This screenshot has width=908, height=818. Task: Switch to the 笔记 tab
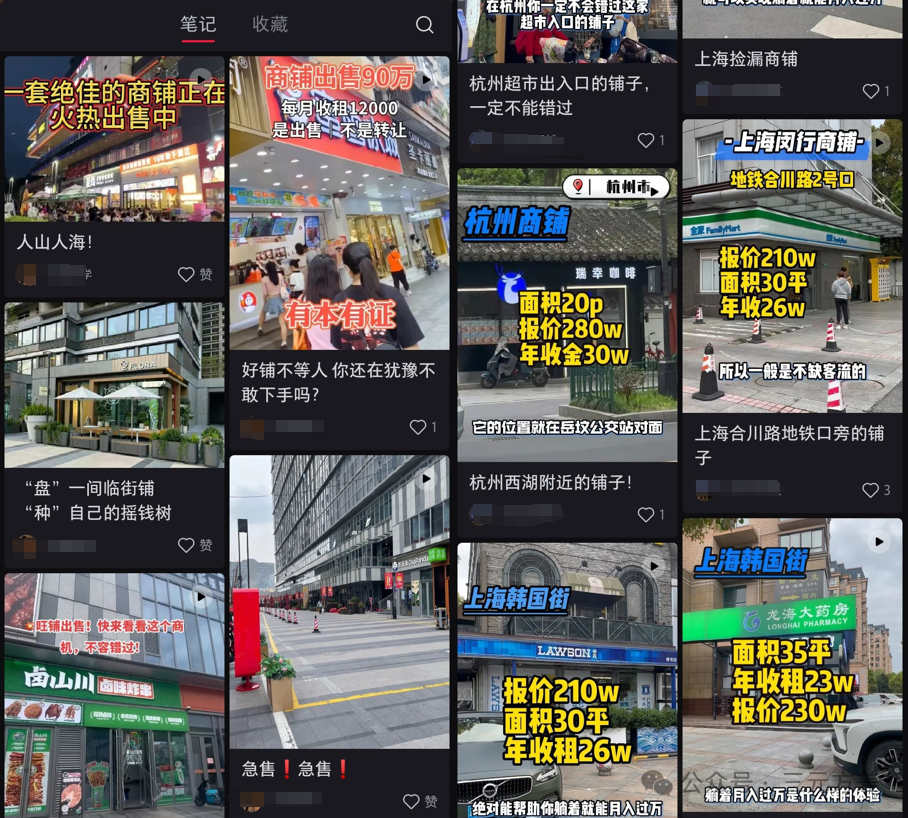198,24
